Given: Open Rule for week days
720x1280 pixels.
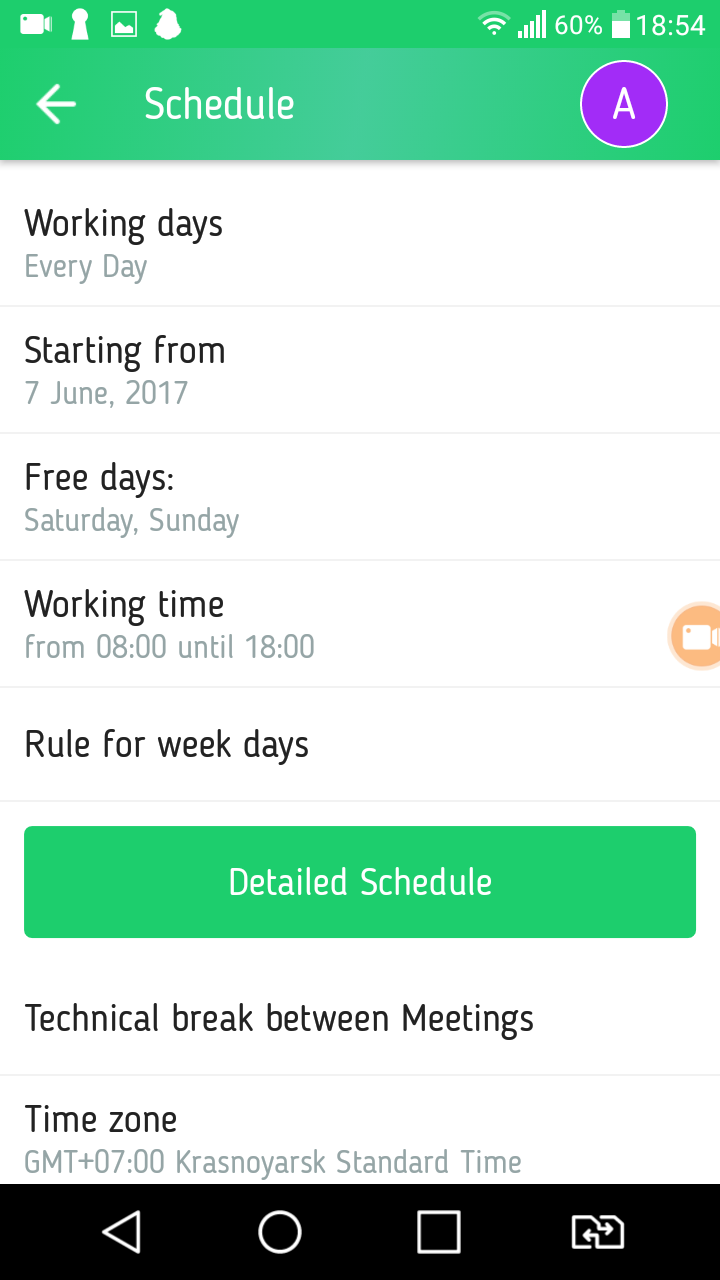Looking at the screenshot, I should (x=360, y=744).
